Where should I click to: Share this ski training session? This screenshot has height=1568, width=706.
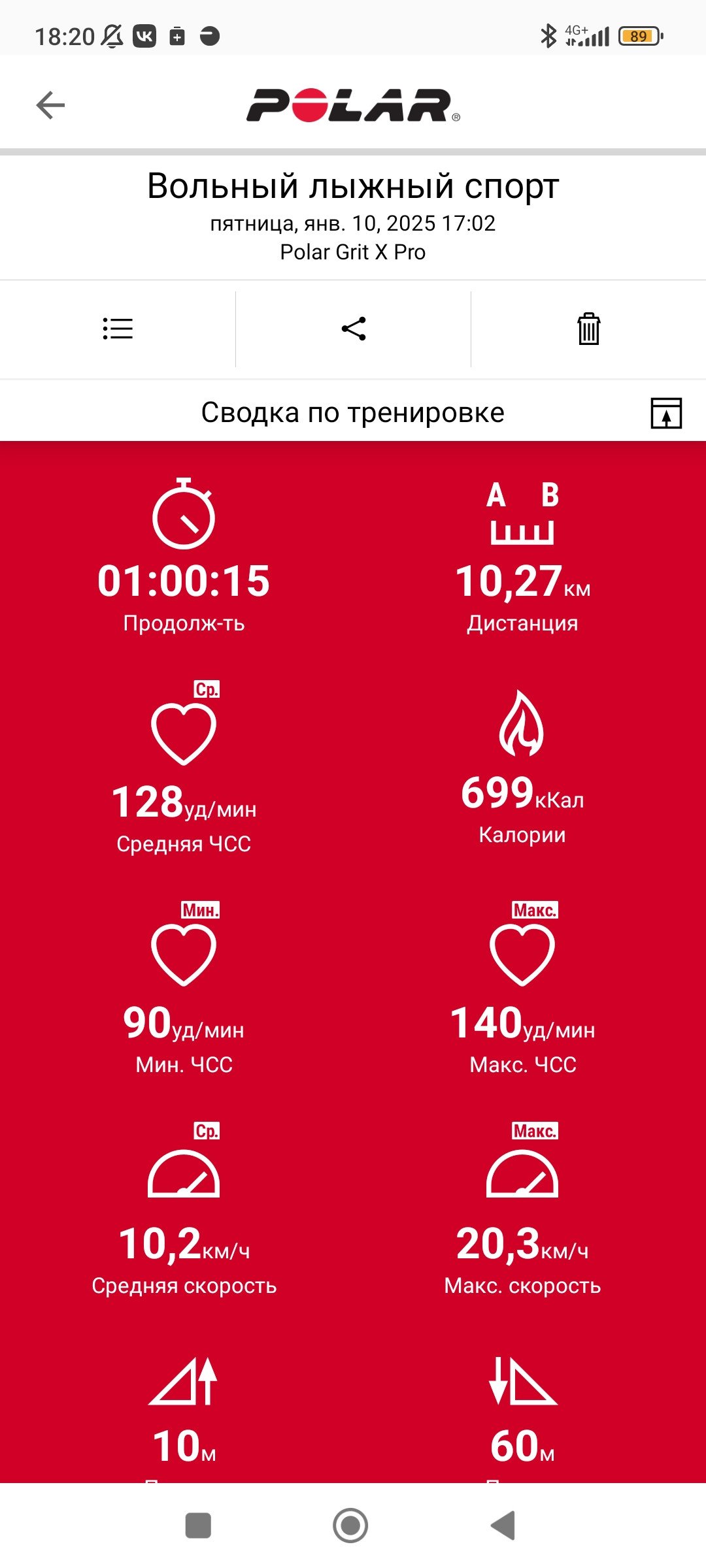(x=354, y=329)
